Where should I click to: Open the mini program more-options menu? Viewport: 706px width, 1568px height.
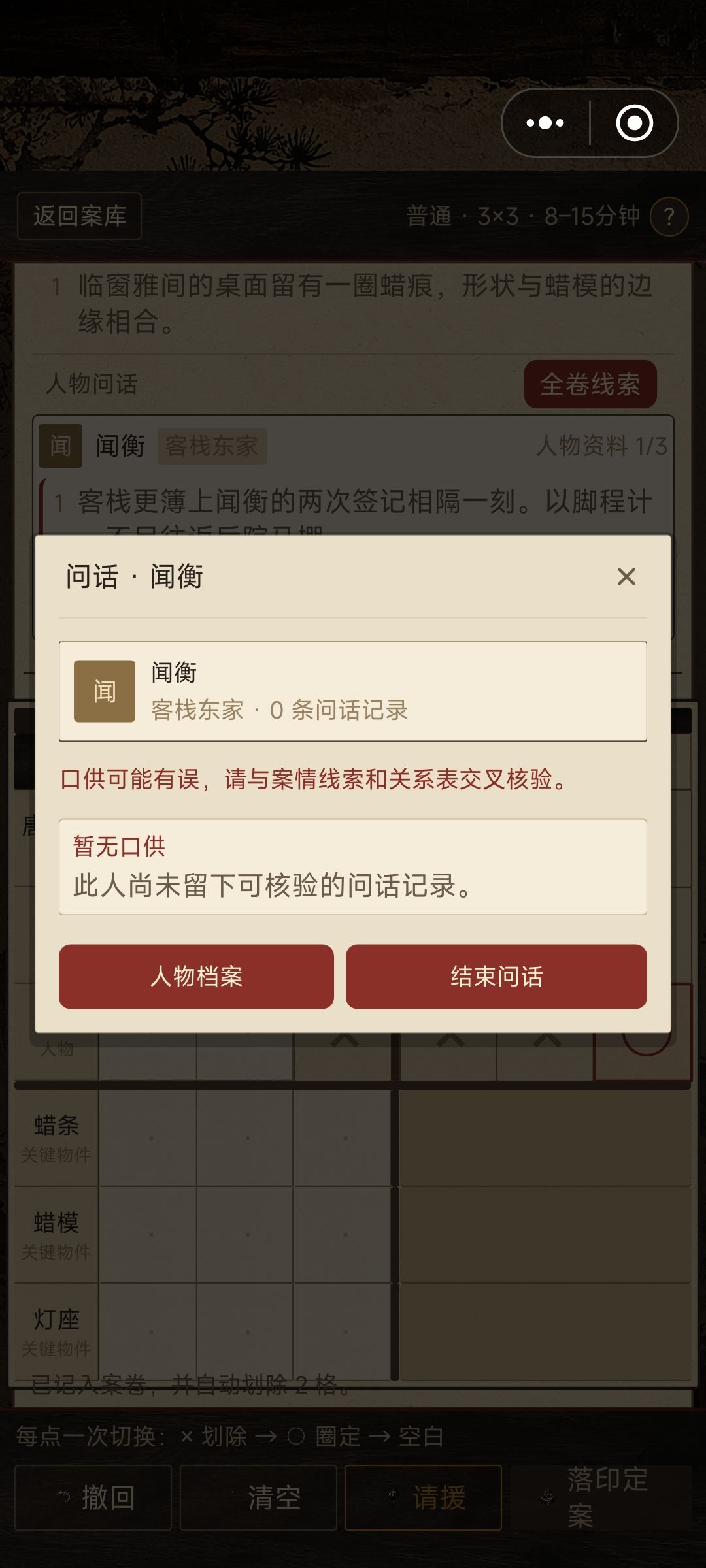[545, 123]
